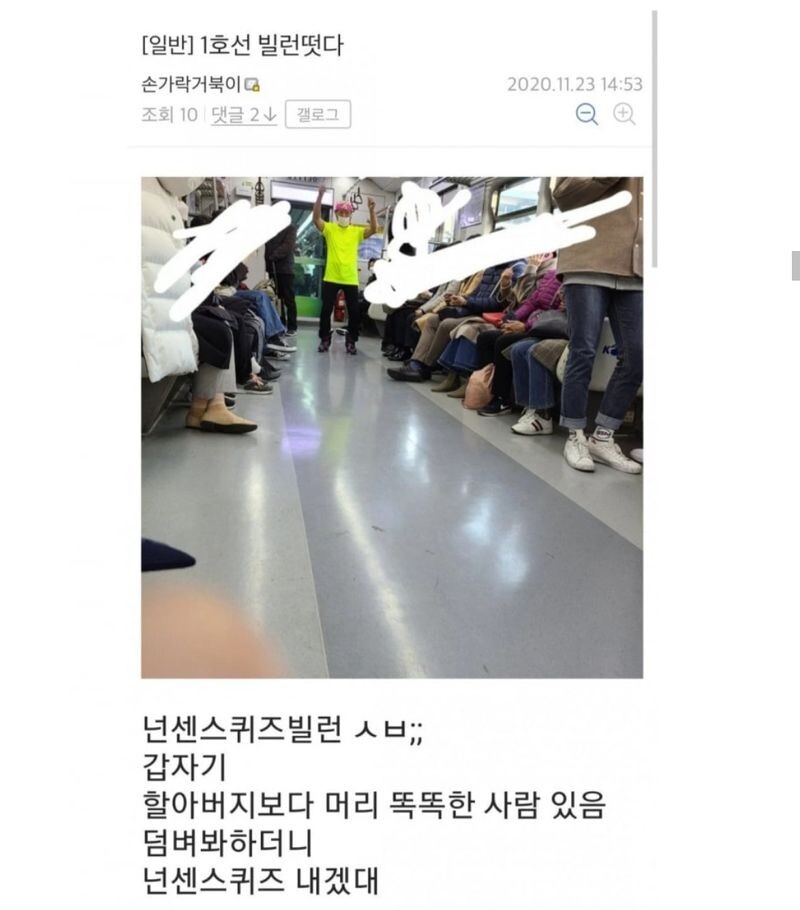Jump to comments via 댓글 2 link

(x=243, y=115)
